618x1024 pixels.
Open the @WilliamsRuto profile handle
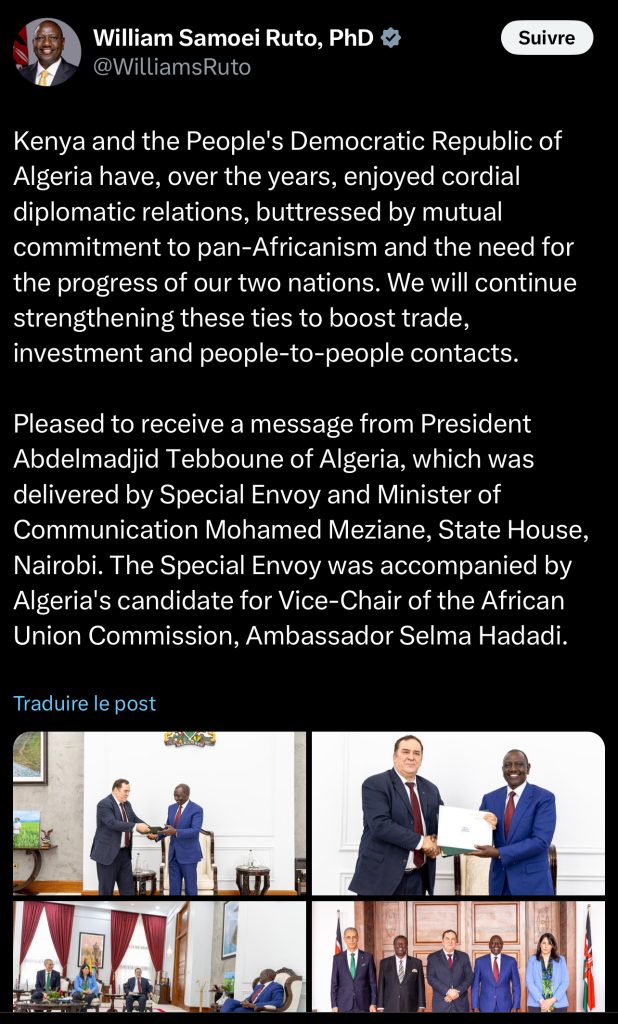172,67
